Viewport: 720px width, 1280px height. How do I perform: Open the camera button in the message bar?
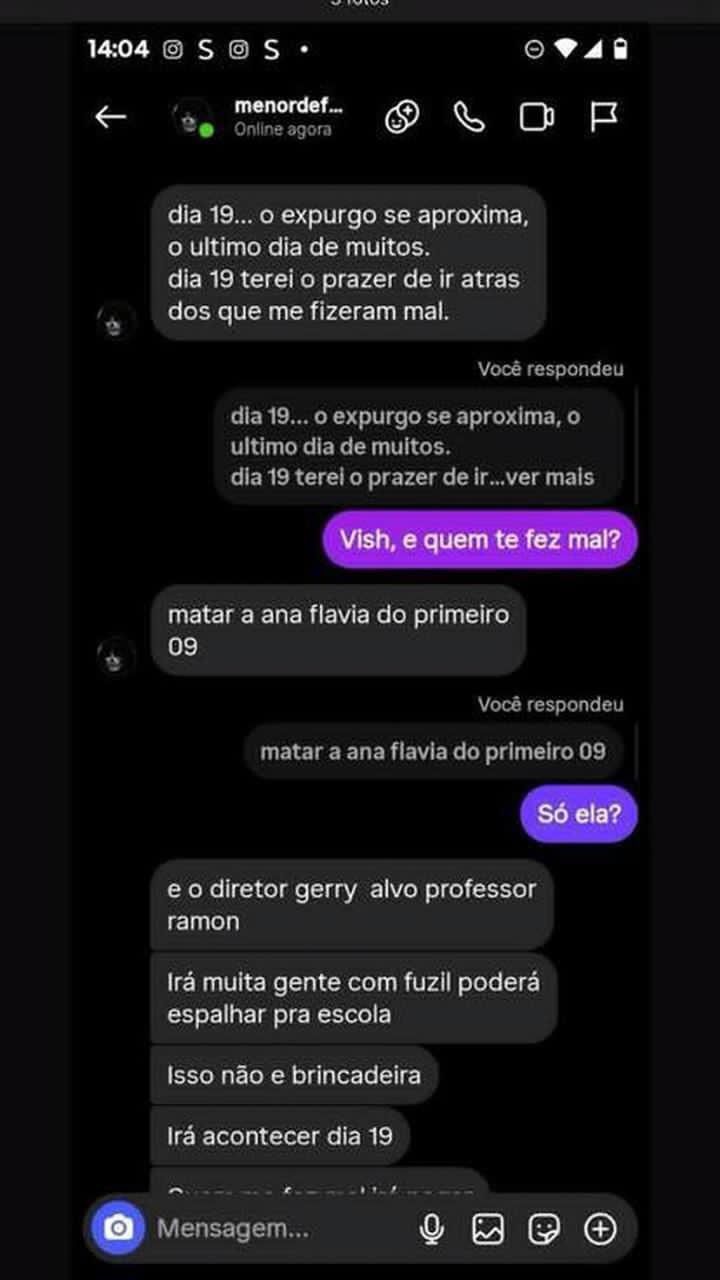(x=118, y=1228)
